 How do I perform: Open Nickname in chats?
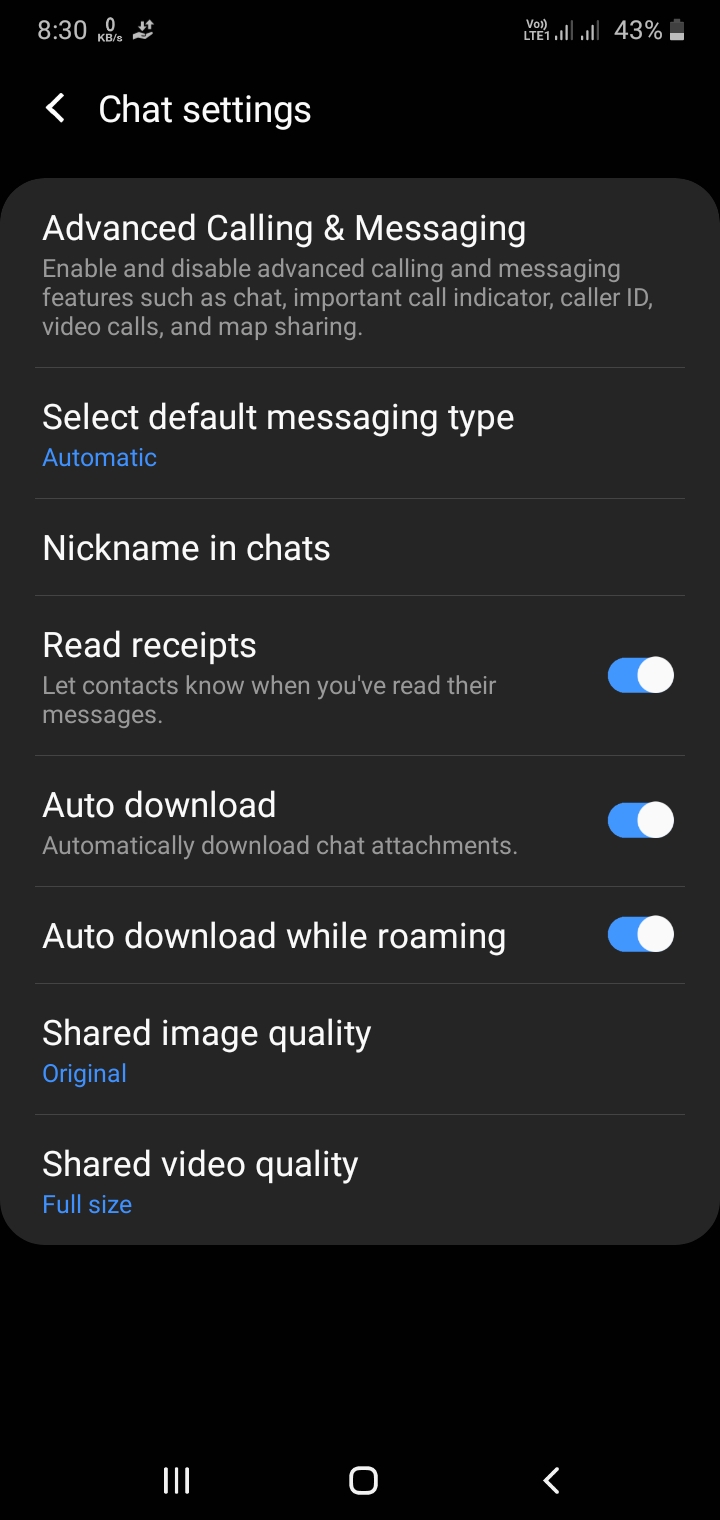186,547
